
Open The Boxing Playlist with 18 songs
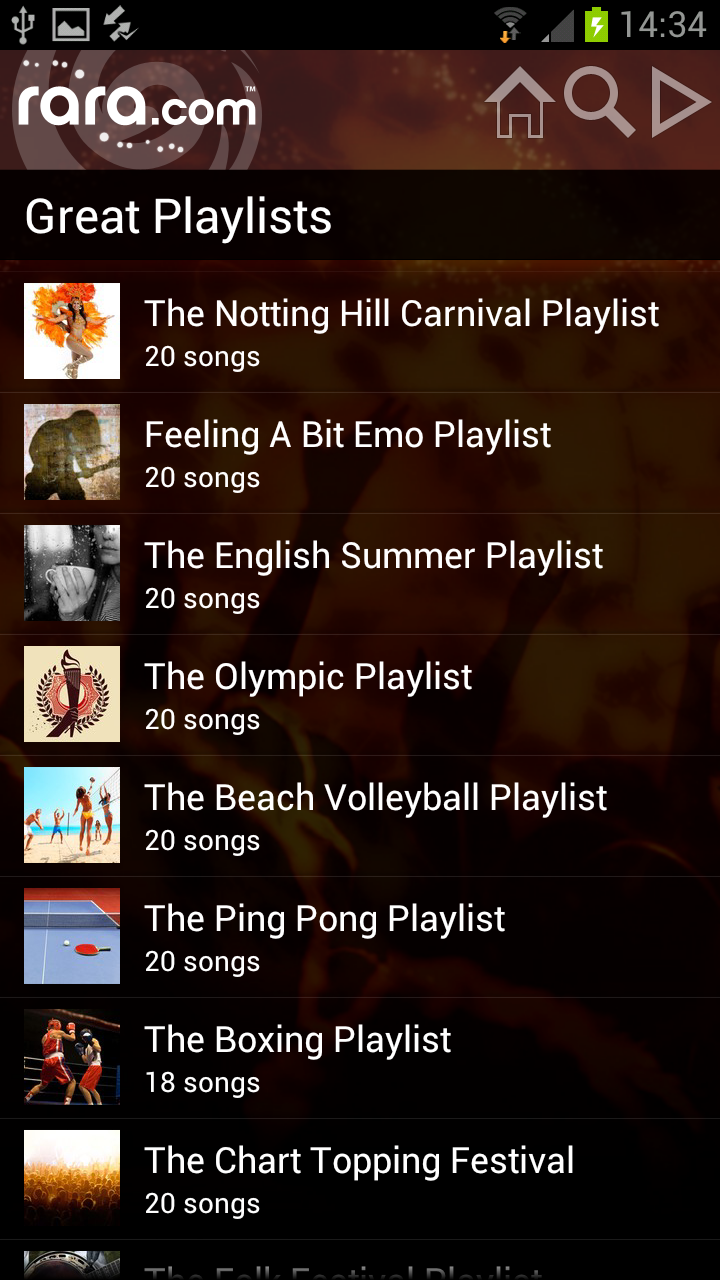[x=298, y=1057]
